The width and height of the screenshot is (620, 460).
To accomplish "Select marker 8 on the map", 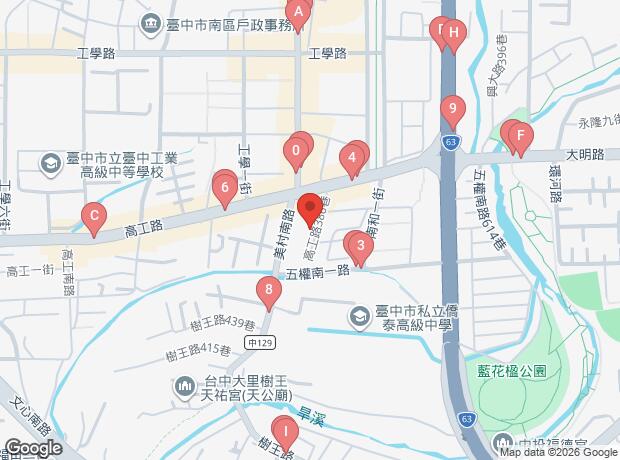I will [x=268, y=292].
